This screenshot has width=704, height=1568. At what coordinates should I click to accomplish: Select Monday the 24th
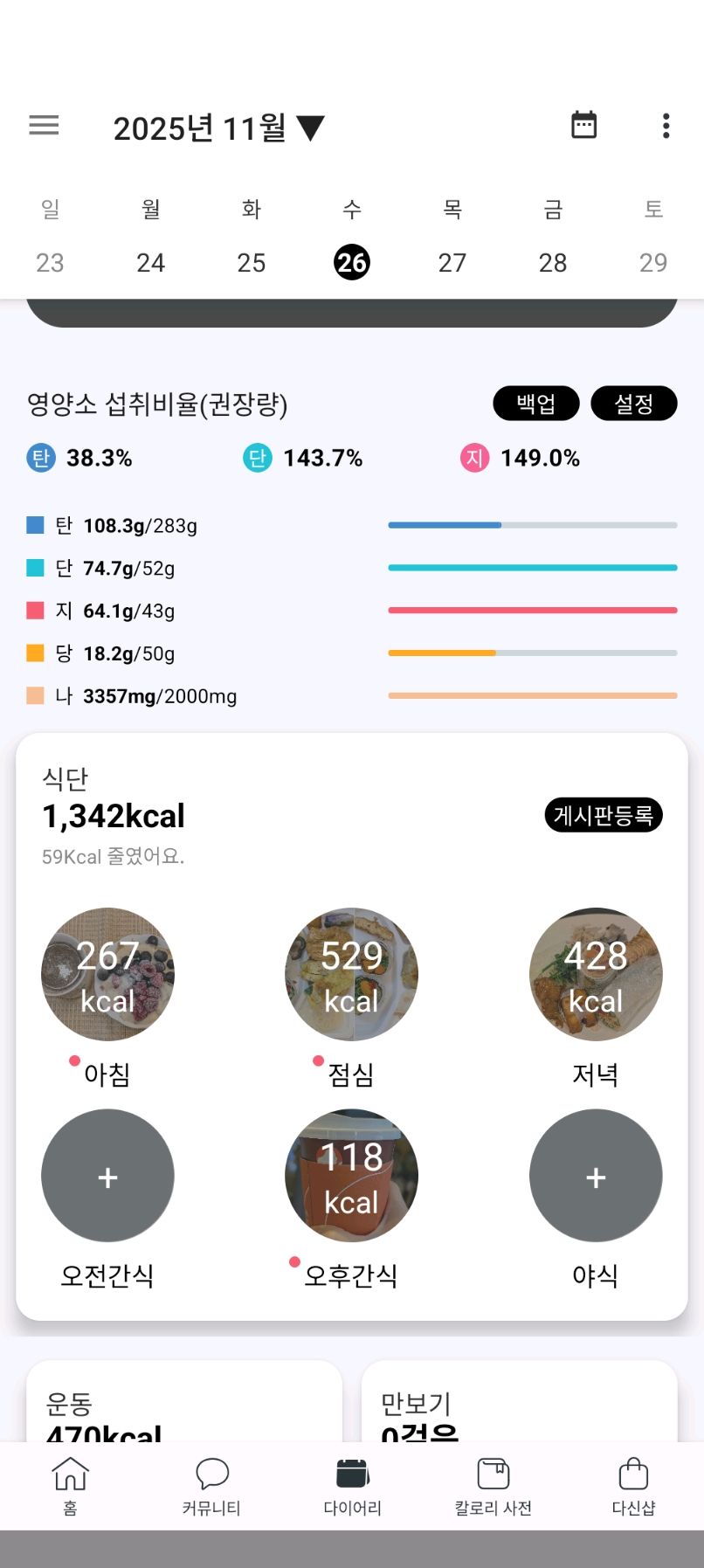[x=150, y=262]
